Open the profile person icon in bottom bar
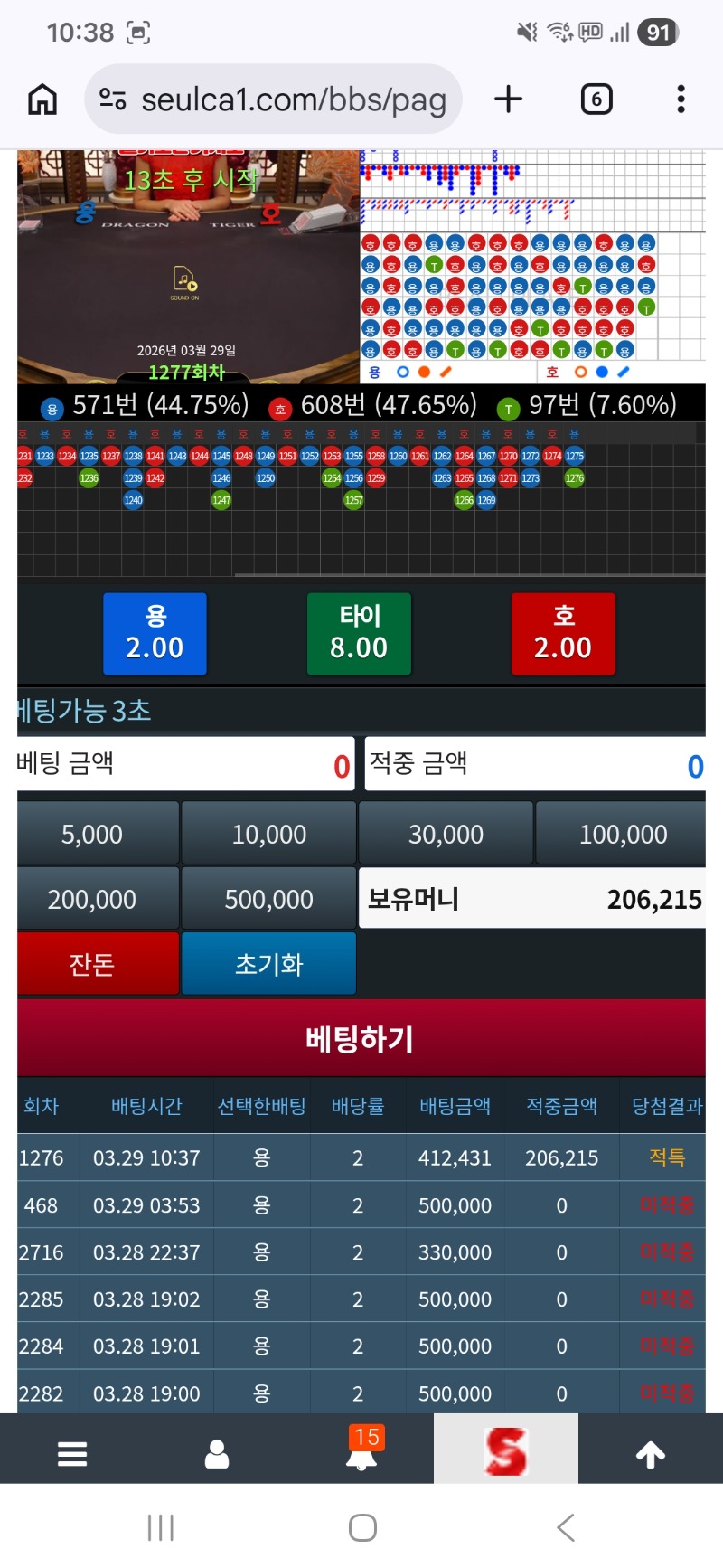The image size is (723, 1568). [217, 1453]
